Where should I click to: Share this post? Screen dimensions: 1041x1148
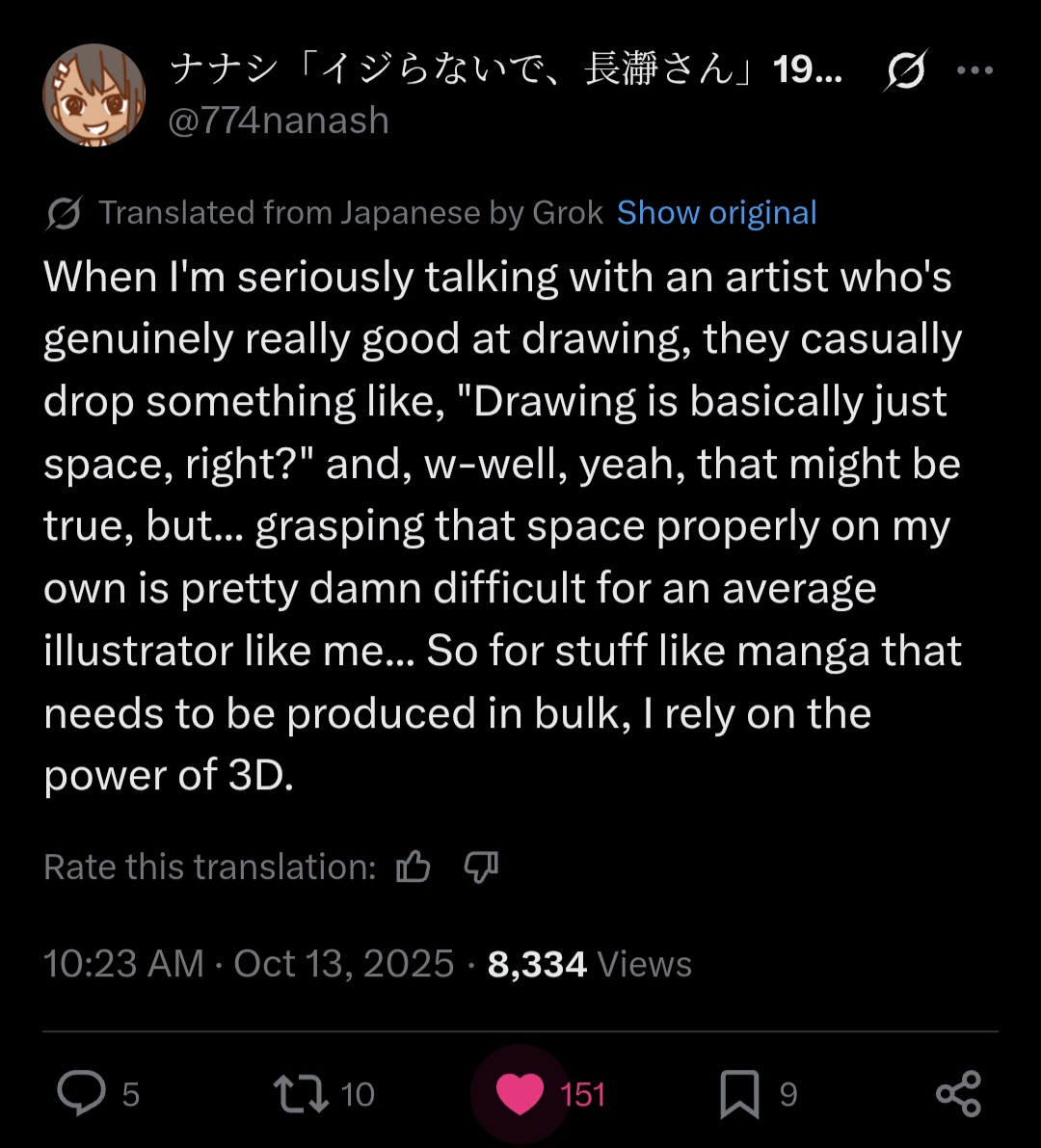(958, 1094)
